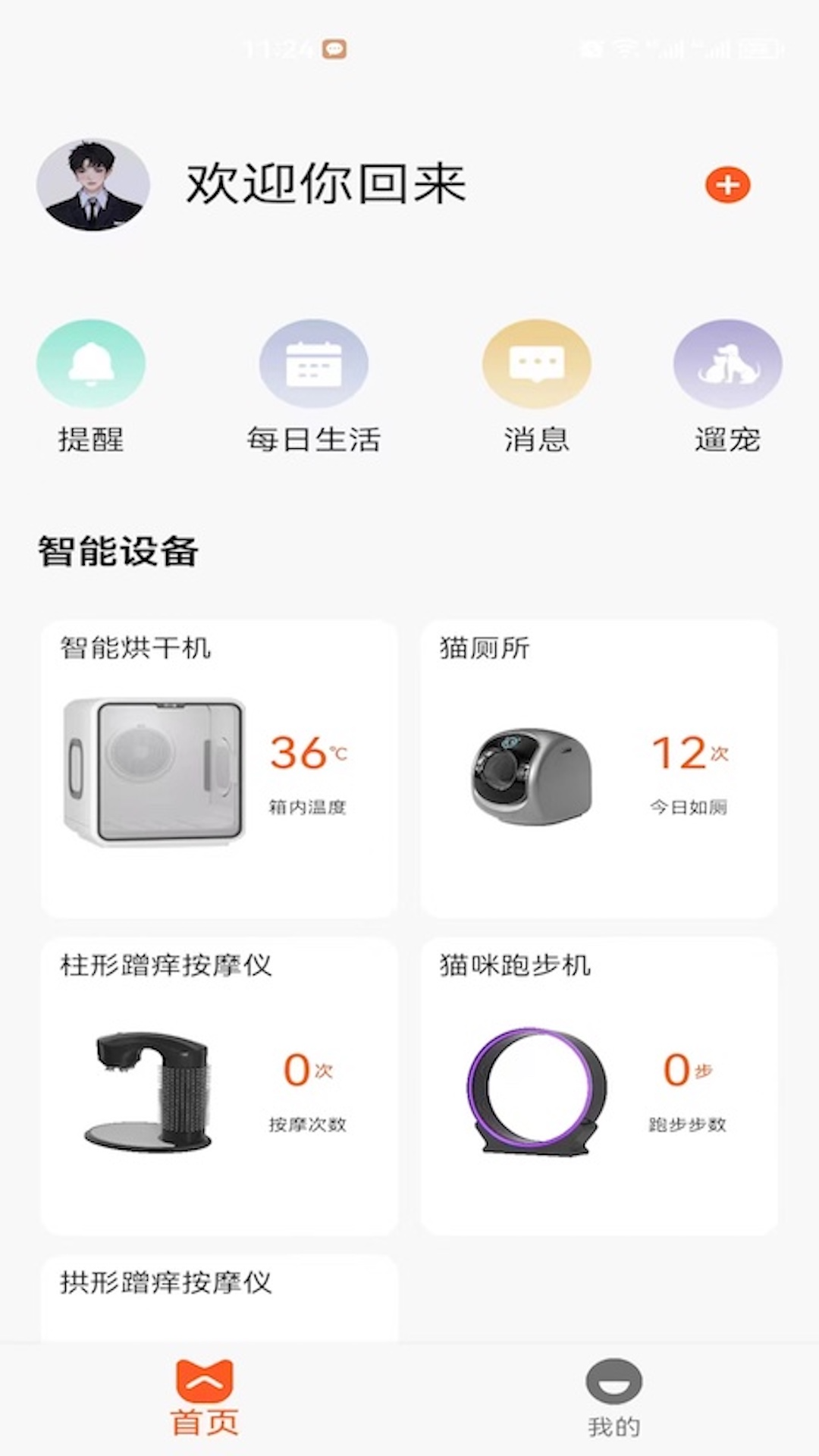819x1456 pixels.
Task: Open the 猫咪跑步机 device card
Action: [599, 1086]
